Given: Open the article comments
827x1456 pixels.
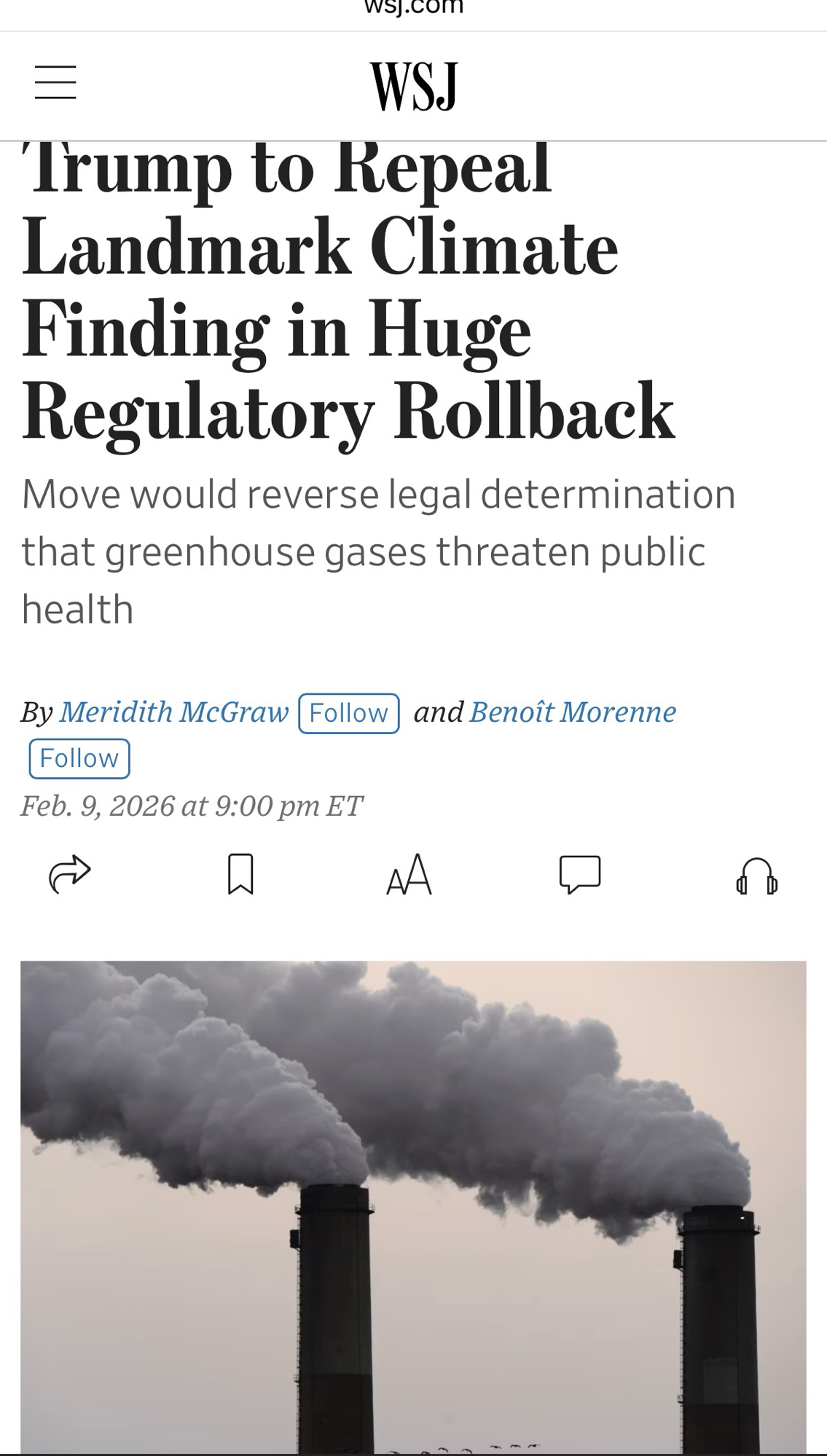Looking at the screenshot, I should pyautogui.click(x=580, y=874).
